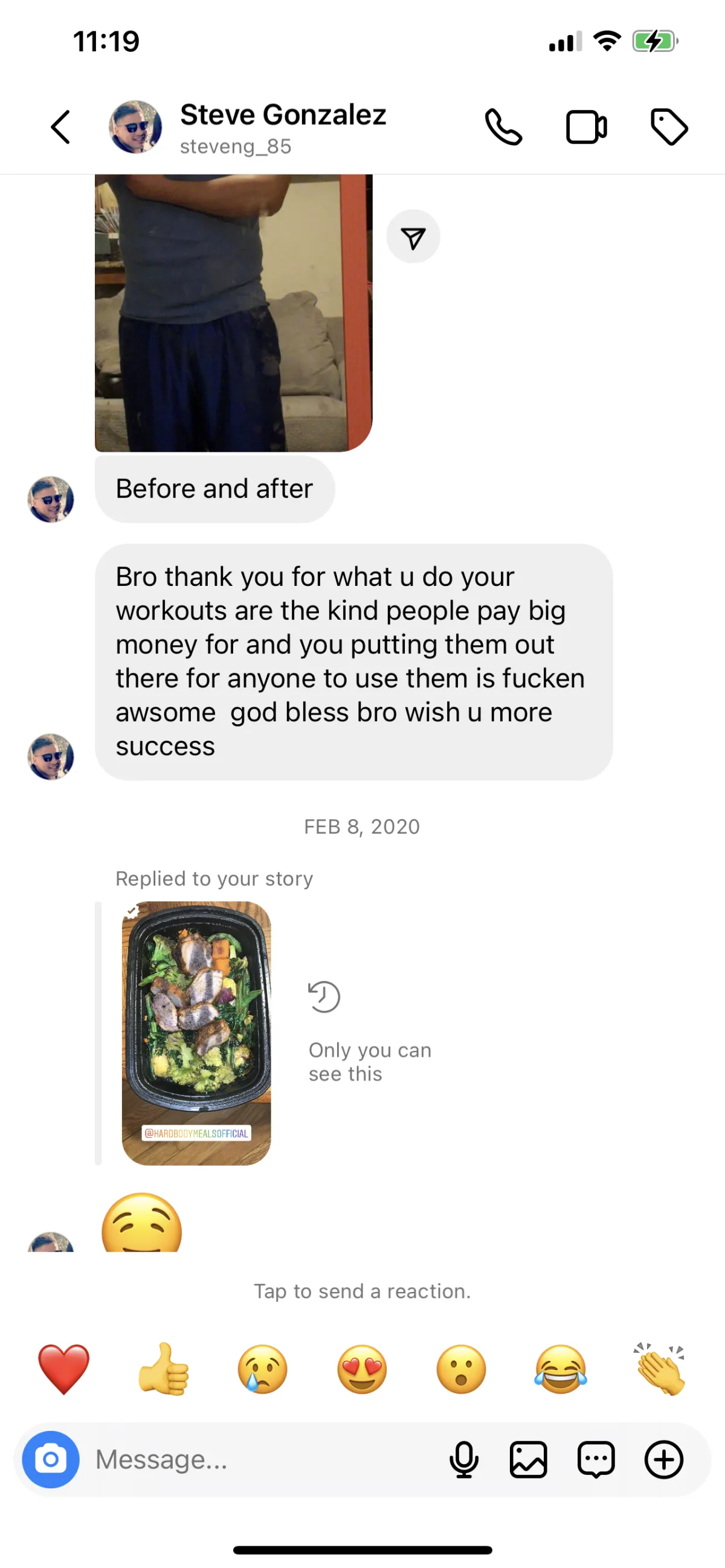Screen dimensions: 725x1568
Task: Send the crying face reaction
Action: (x=262, y=1369)
